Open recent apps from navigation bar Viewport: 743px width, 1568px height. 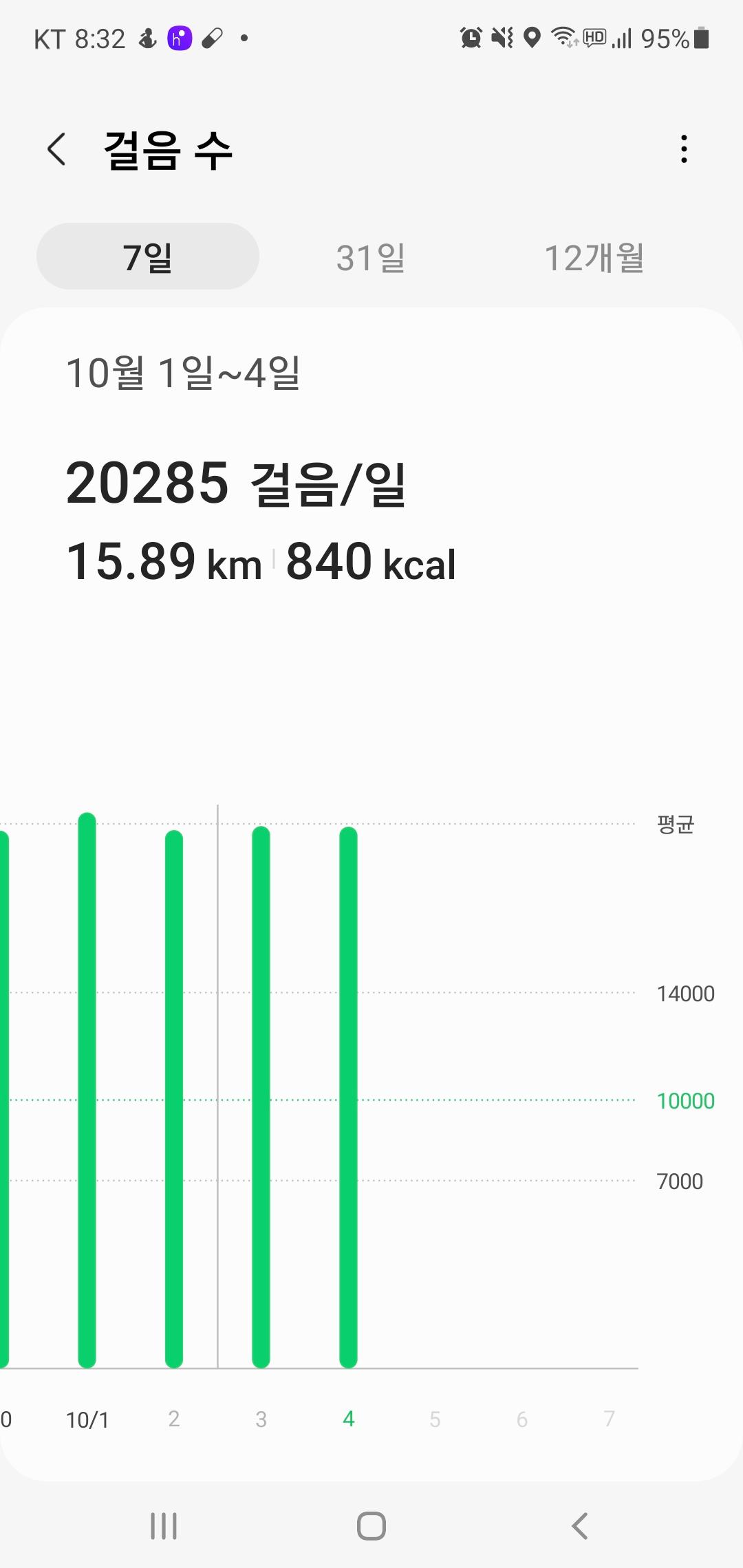164,1526
